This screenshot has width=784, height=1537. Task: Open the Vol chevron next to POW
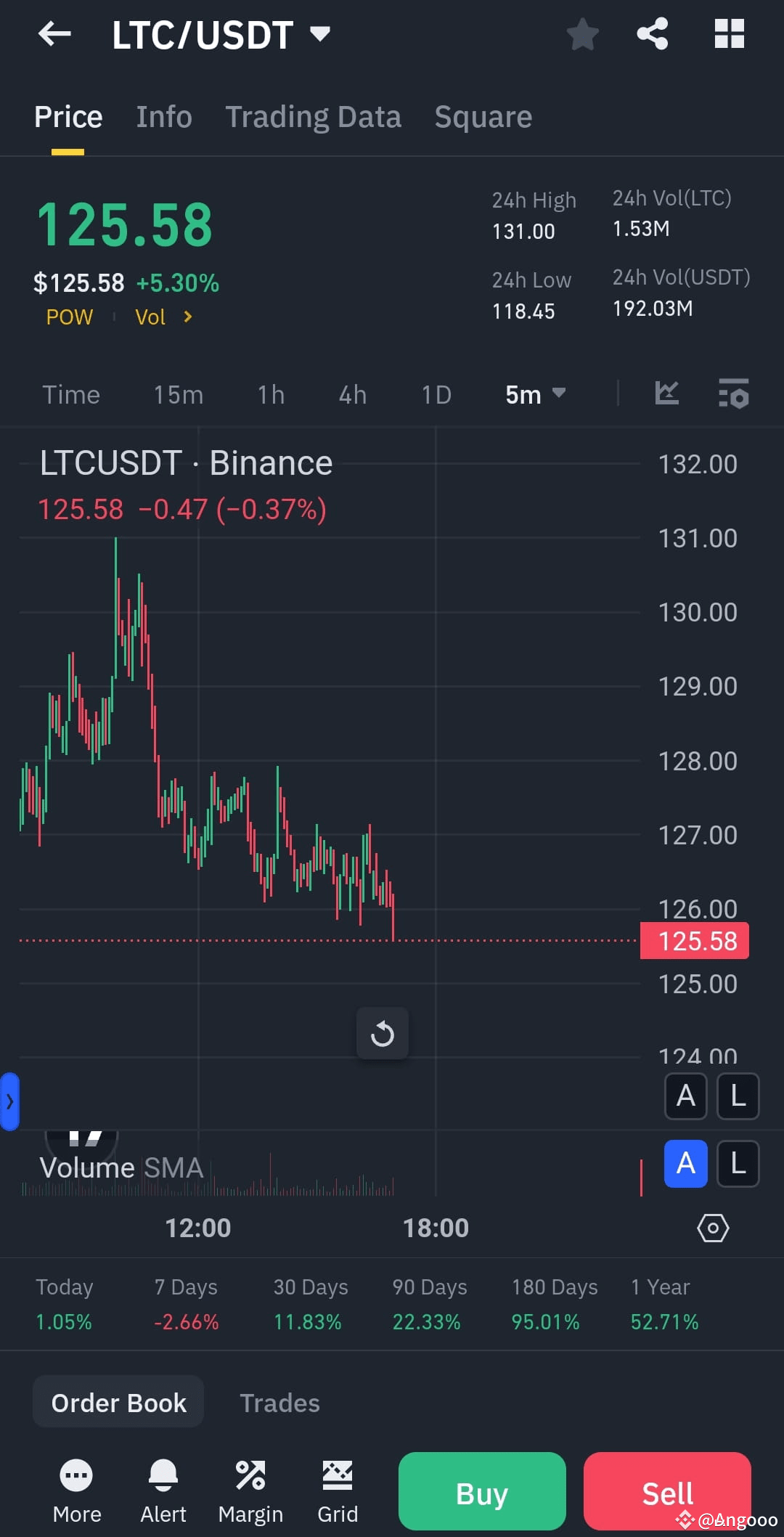187,317
